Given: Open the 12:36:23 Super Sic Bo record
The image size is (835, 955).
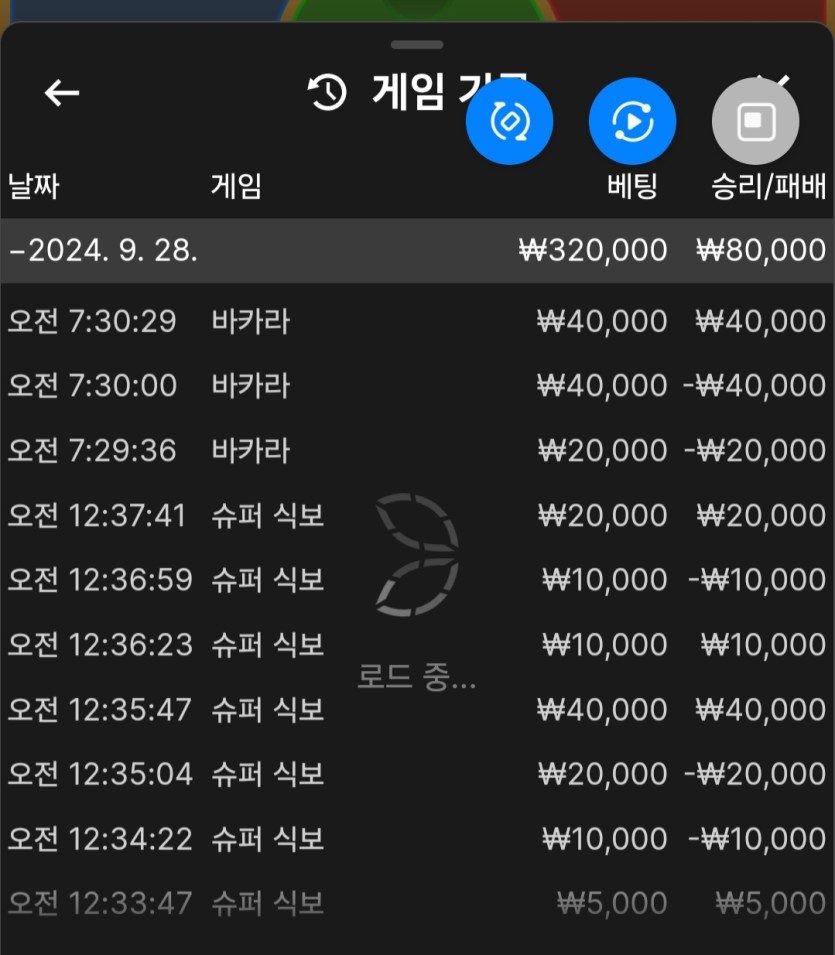Looking at the screenshot, I should point(417,645).
